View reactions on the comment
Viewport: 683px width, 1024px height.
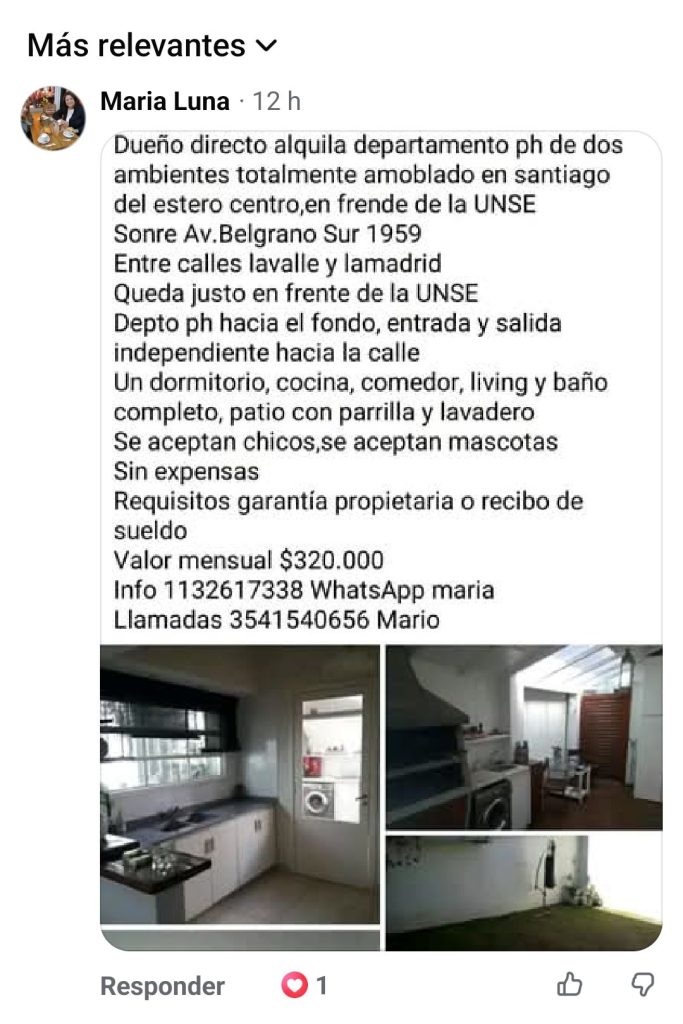pos(304,986)
